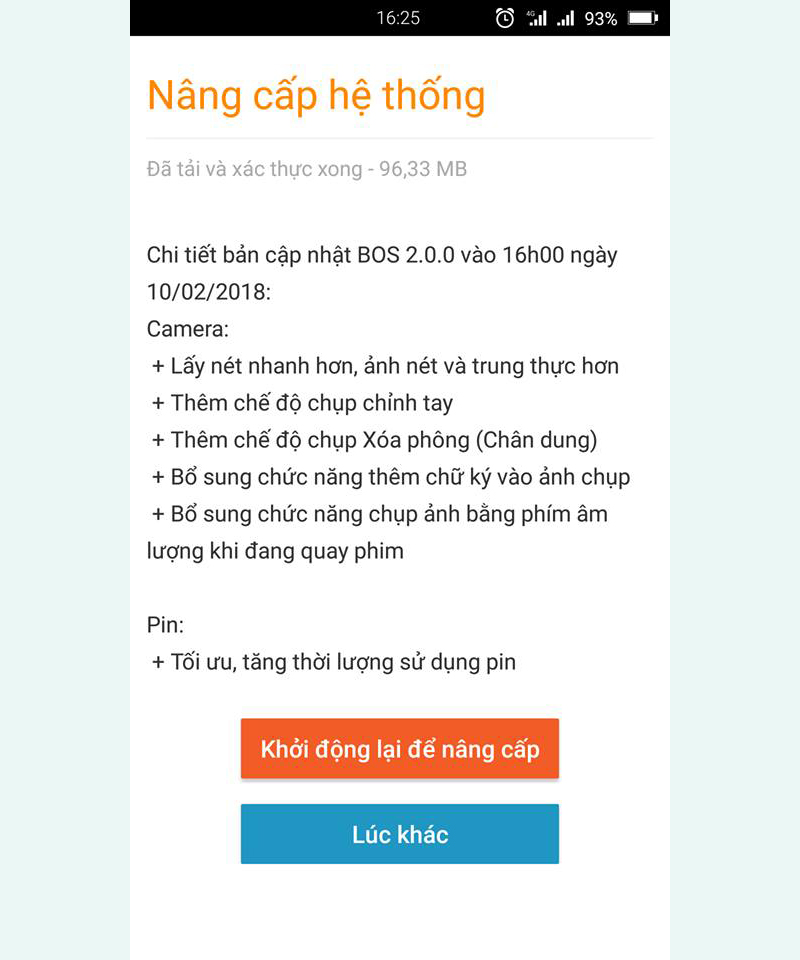
Task: Tap the clock showing 16:25
Action: (400, 17)
